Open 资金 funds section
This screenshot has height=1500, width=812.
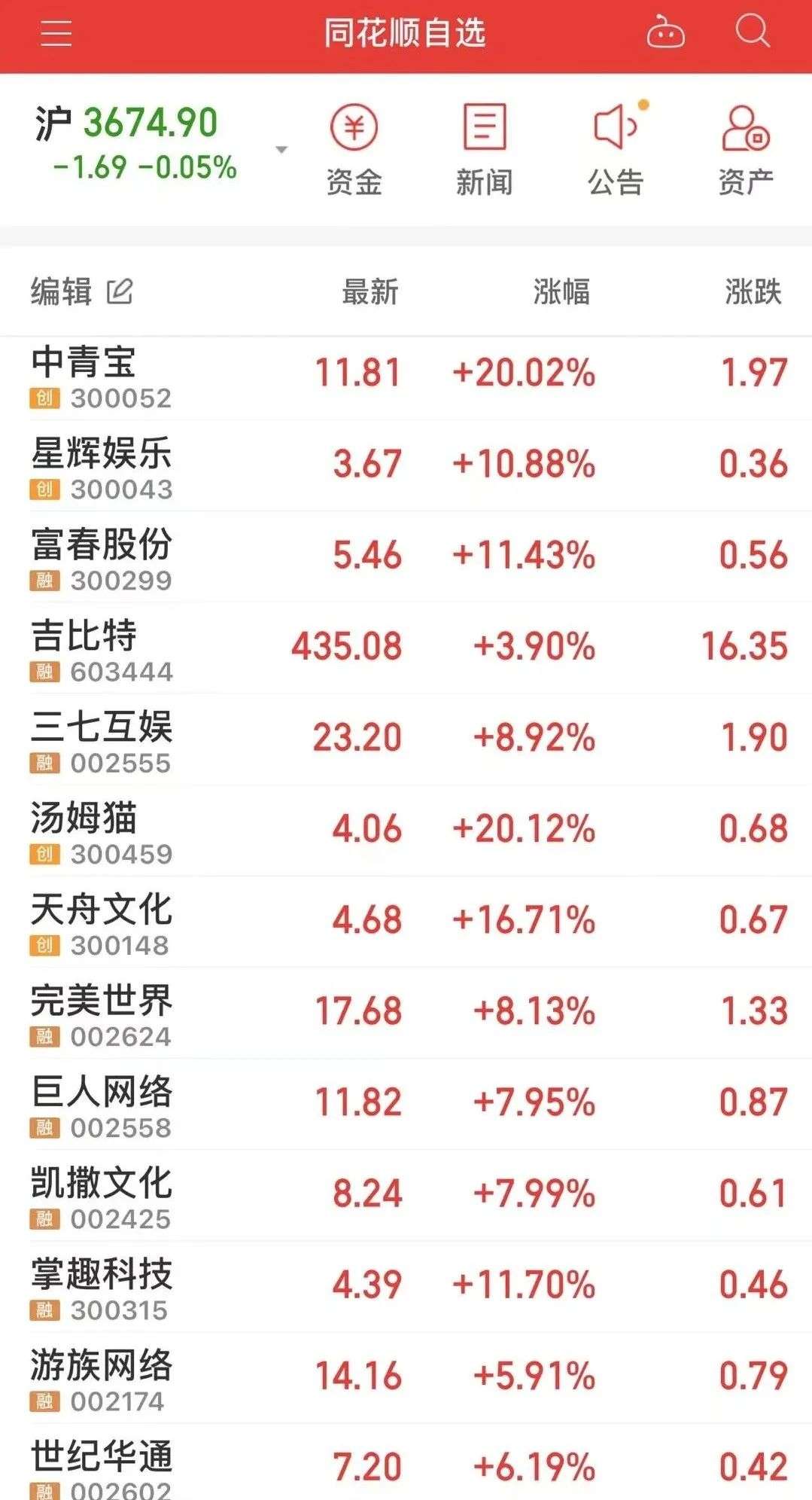click(x=354, y=150)
